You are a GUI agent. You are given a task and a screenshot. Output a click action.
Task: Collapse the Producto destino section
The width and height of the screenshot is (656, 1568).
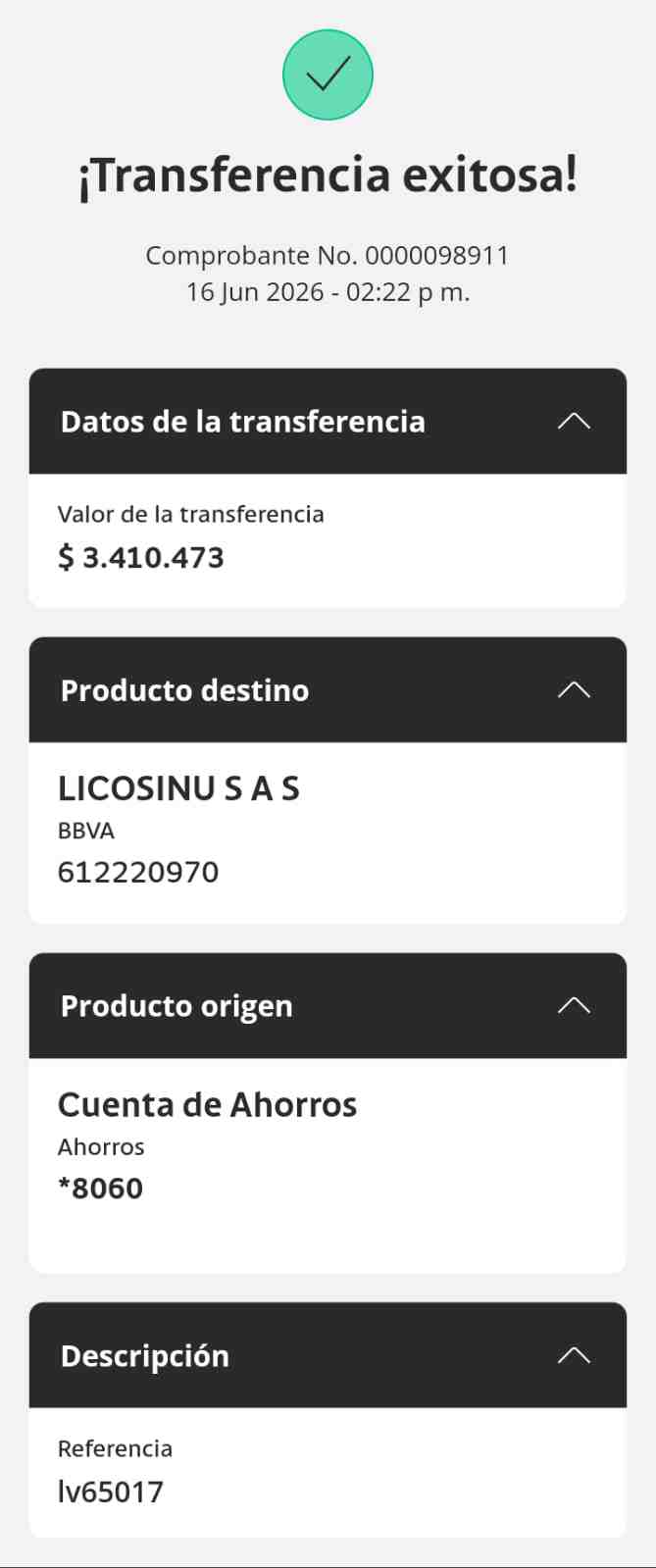pyautogui.click(x=574, y=689)
